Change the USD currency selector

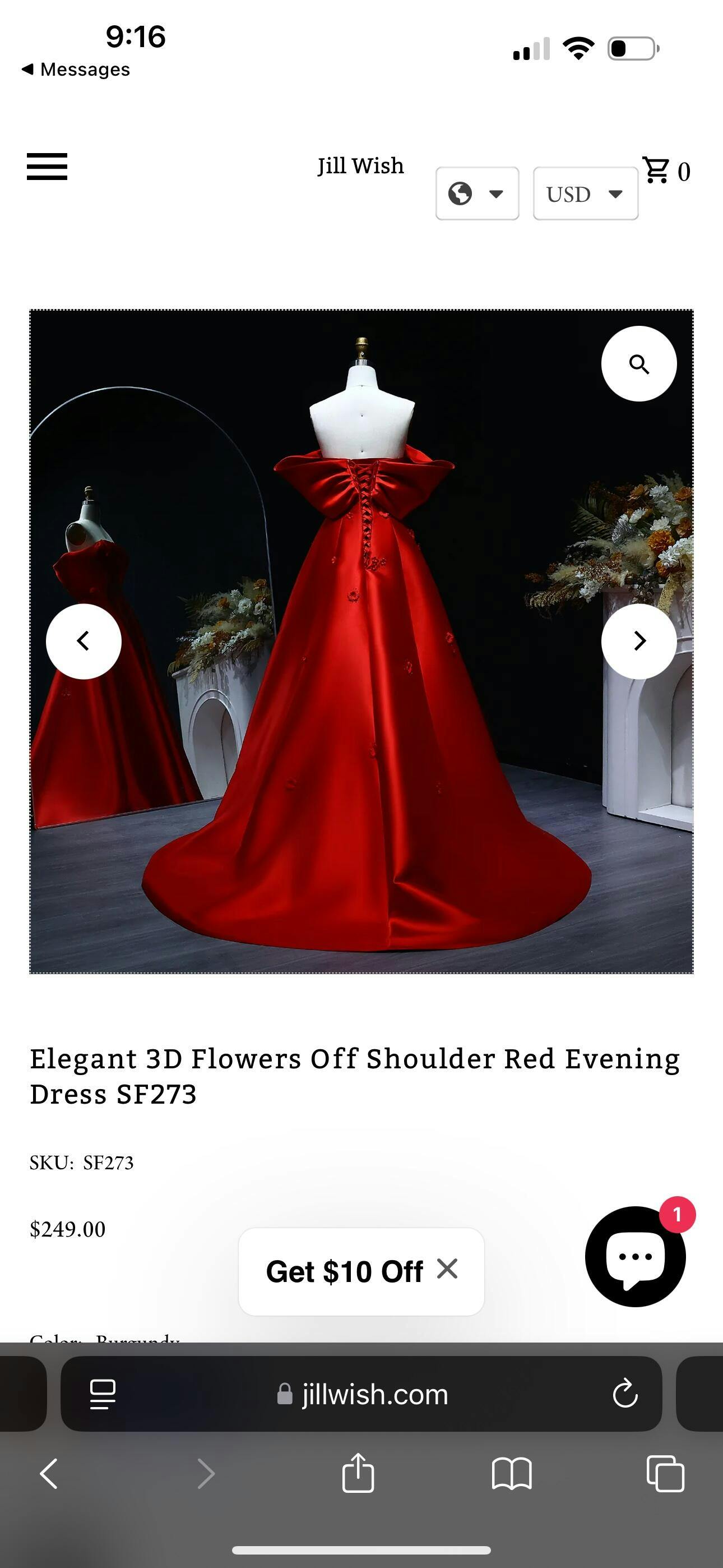click(x=585, y=193)
